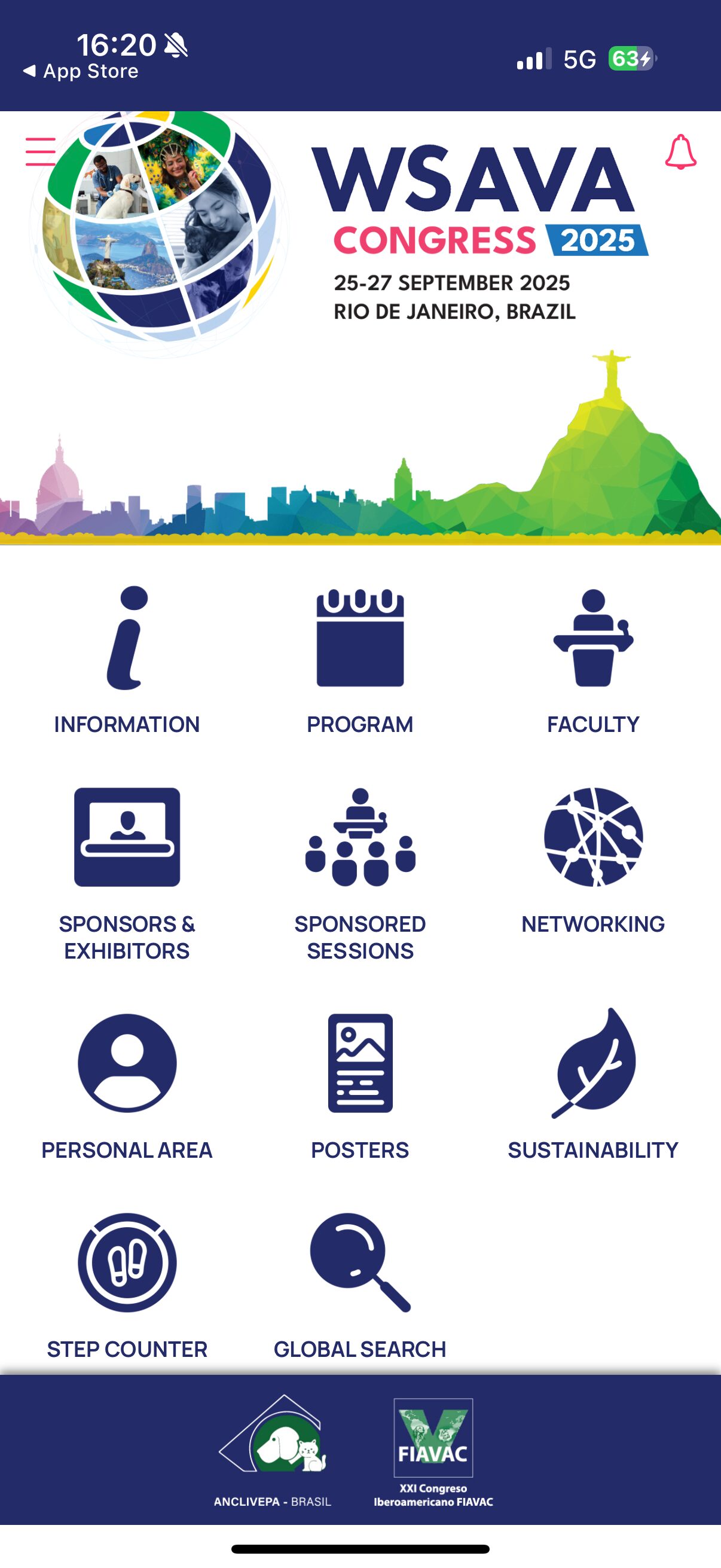721x1568 pixels.
Task: Launch the Step Counter
Action: tap(127, 1286)
